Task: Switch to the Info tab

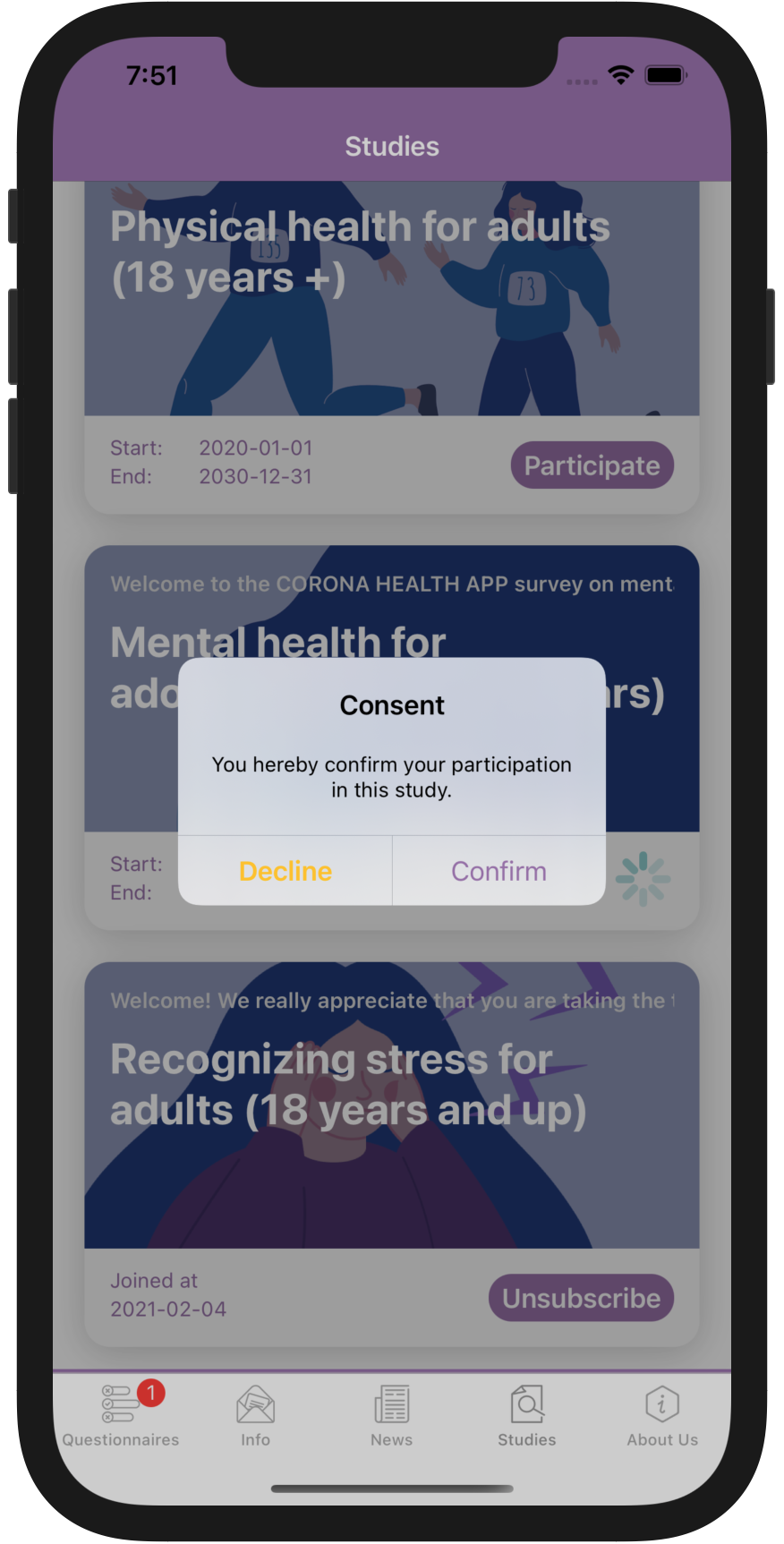Action: coord(255,1416)
